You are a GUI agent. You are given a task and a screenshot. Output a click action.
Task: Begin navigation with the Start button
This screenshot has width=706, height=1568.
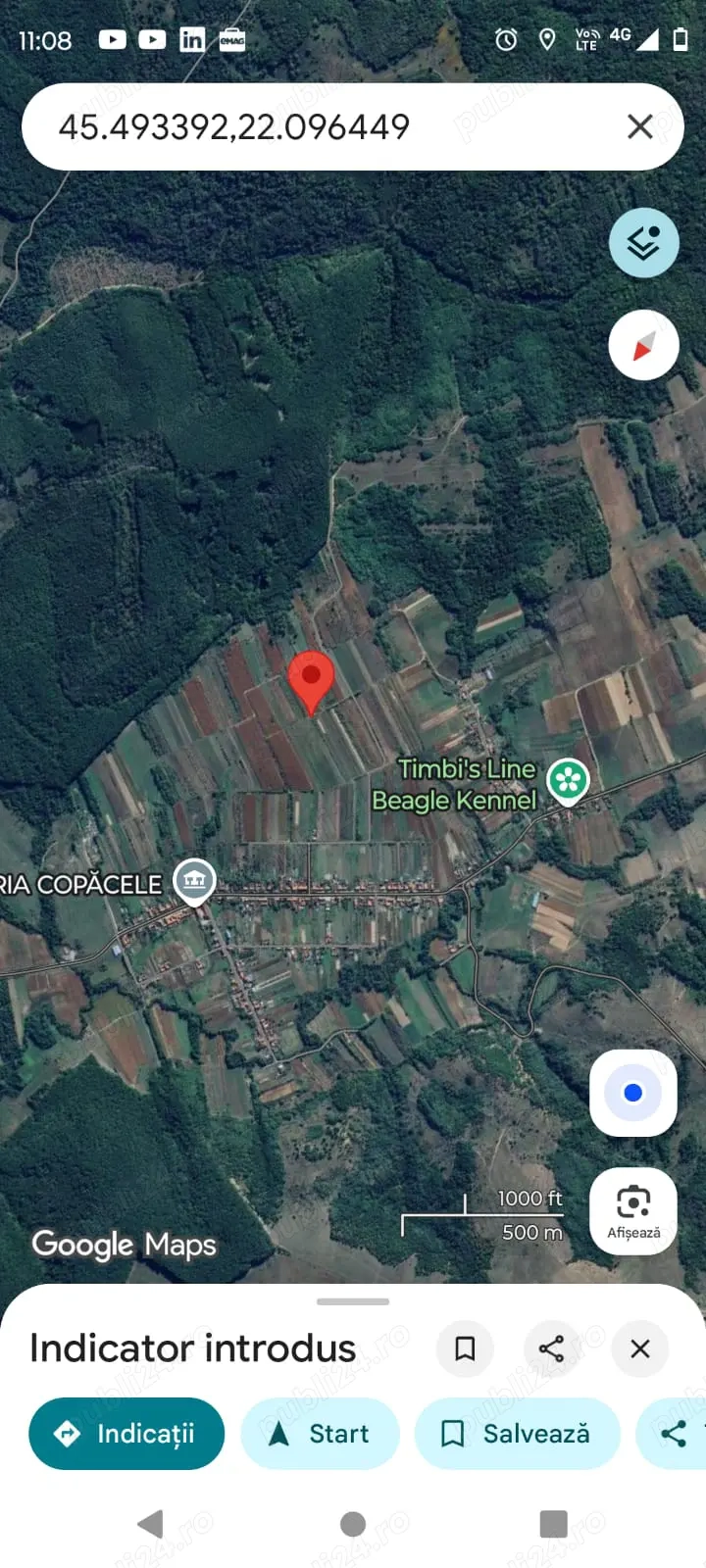(319, 1433)
